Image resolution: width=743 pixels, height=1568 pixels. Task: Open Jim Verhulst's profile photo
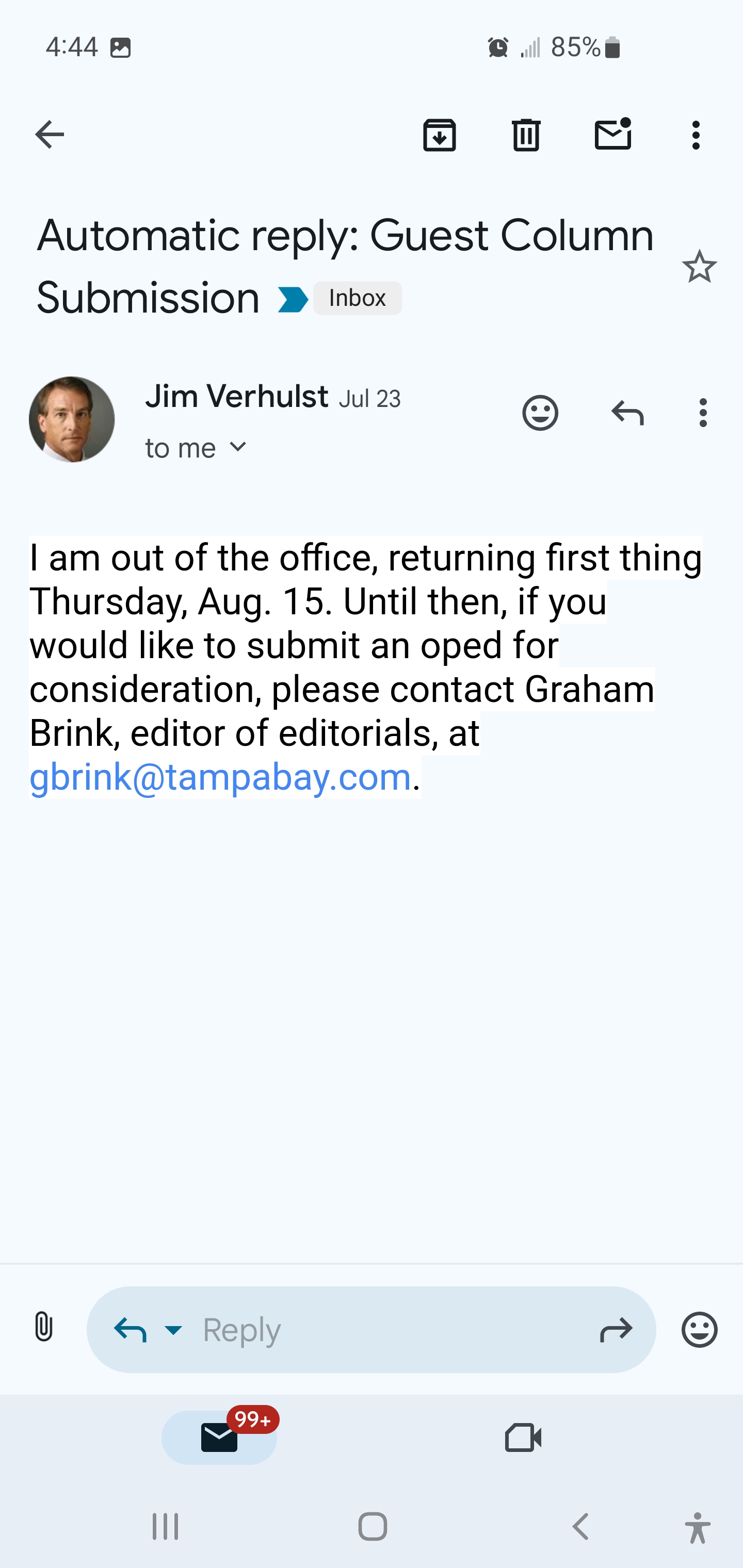[72, 419]
